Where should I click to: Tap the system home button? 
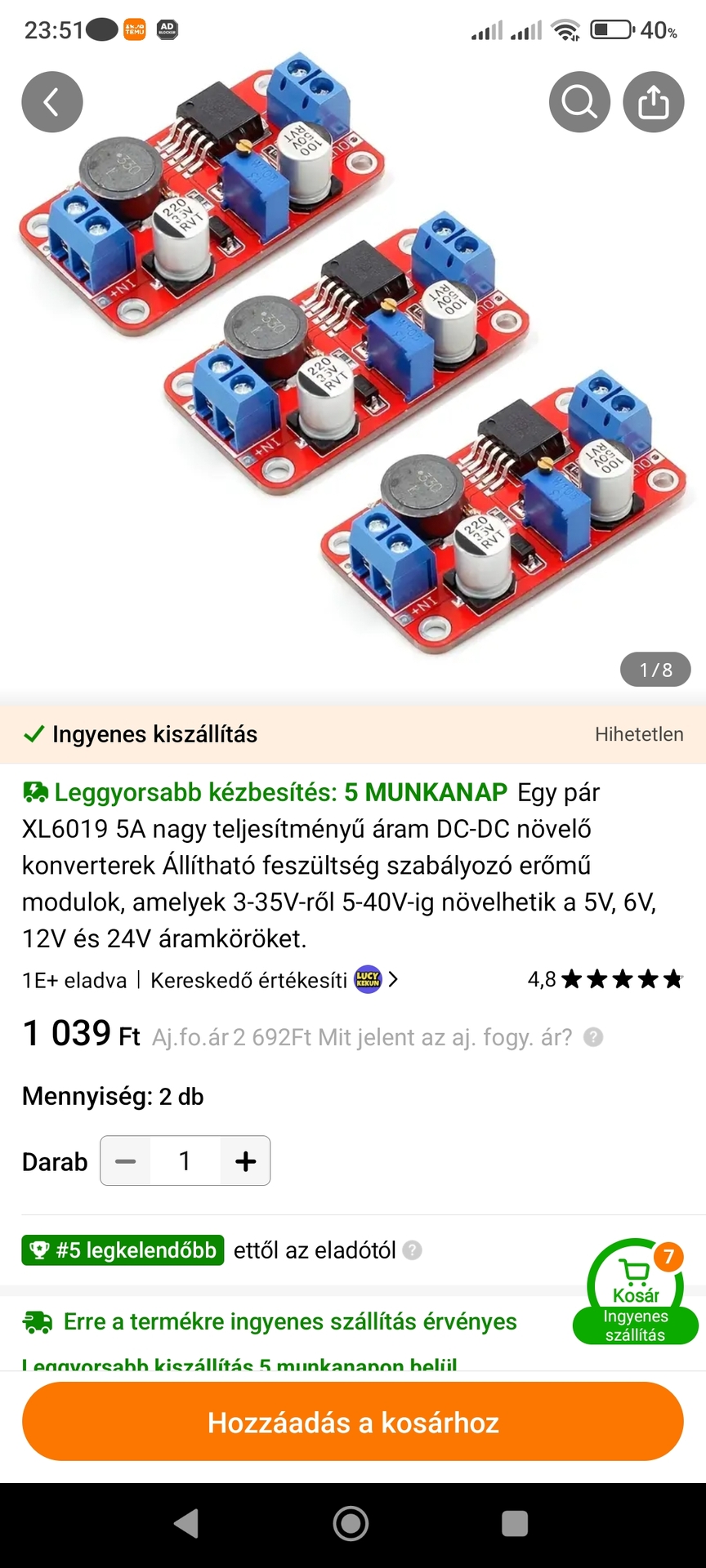[351, 1523]
